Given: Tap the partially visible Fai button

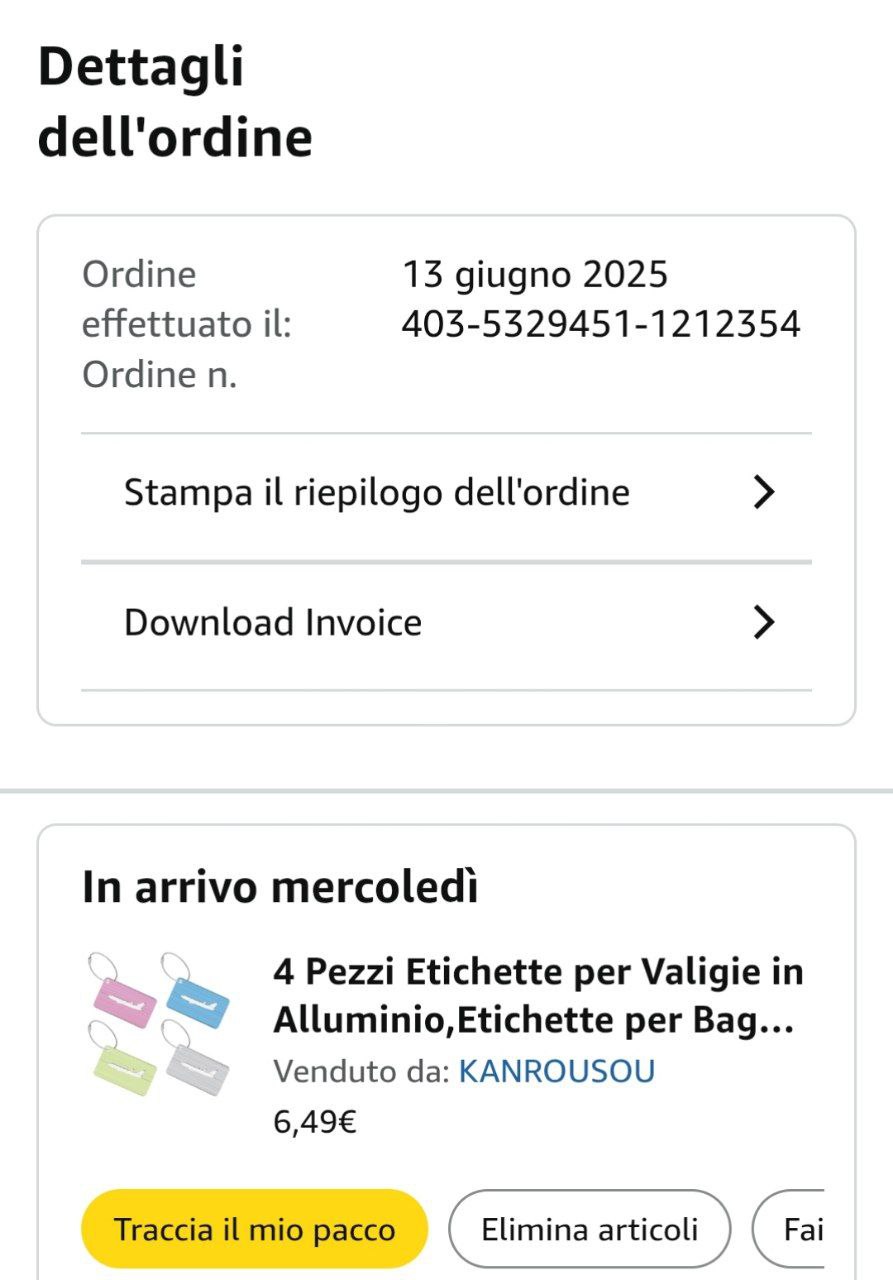Looking at the screenshot, I should 797,1229.
